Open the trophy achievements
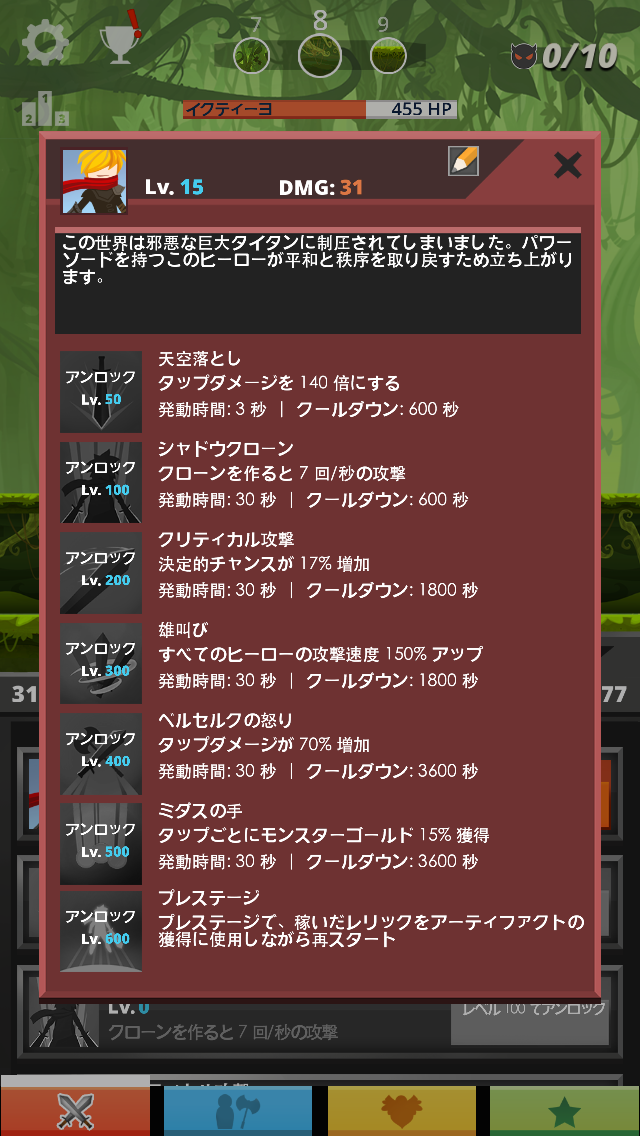The width and height of the screenshot is (640, 1136). 120,44
